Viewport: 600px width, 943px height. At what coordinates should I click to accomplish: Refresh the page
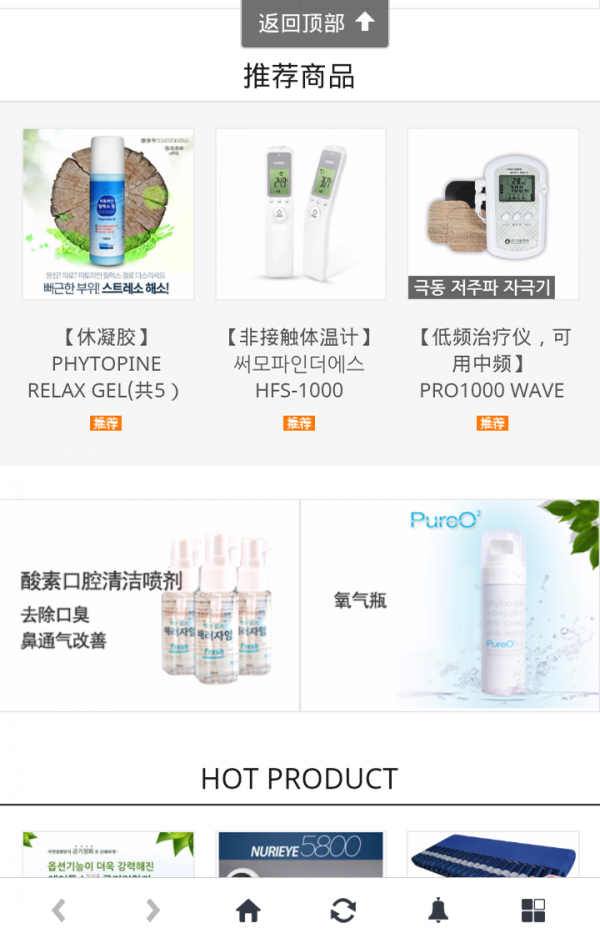tap(343, 910)
